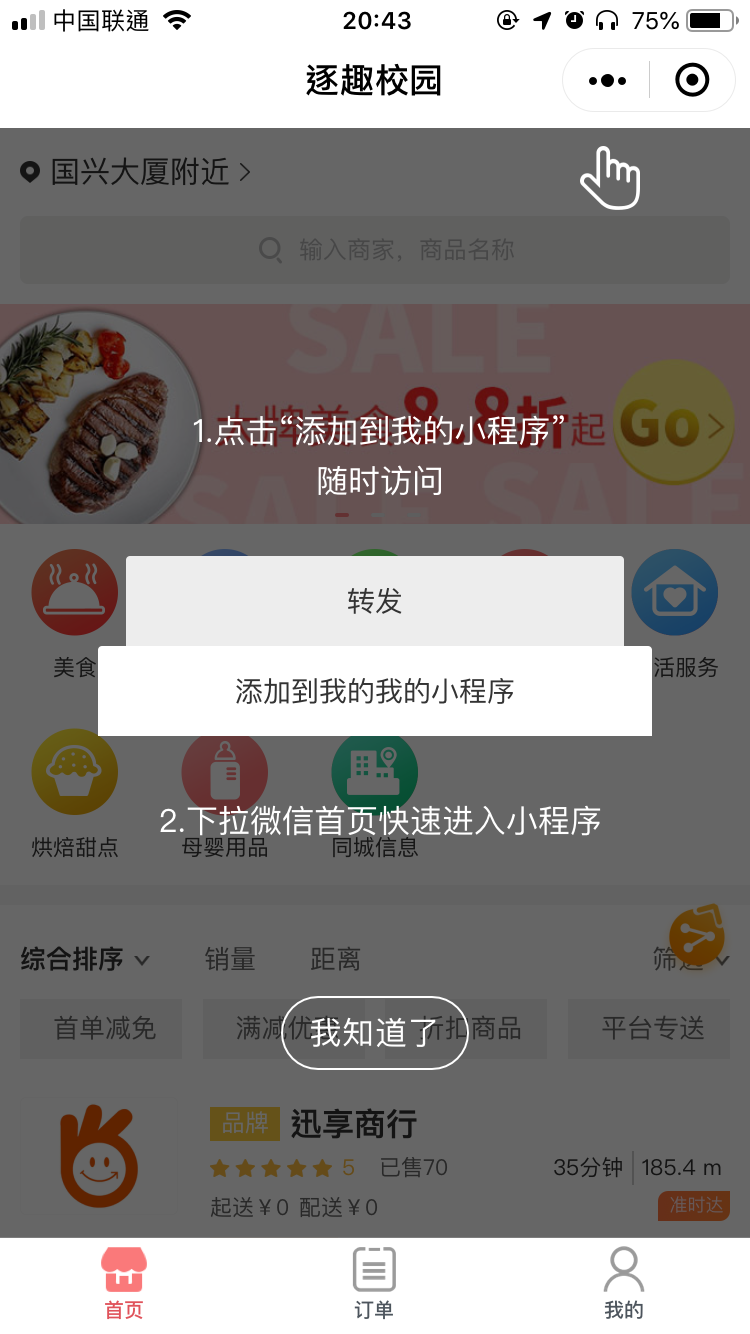This screenshot has width=750, height=1334.
Task: Dismiss the guide with 我知道了
Action: [374, 1033]
